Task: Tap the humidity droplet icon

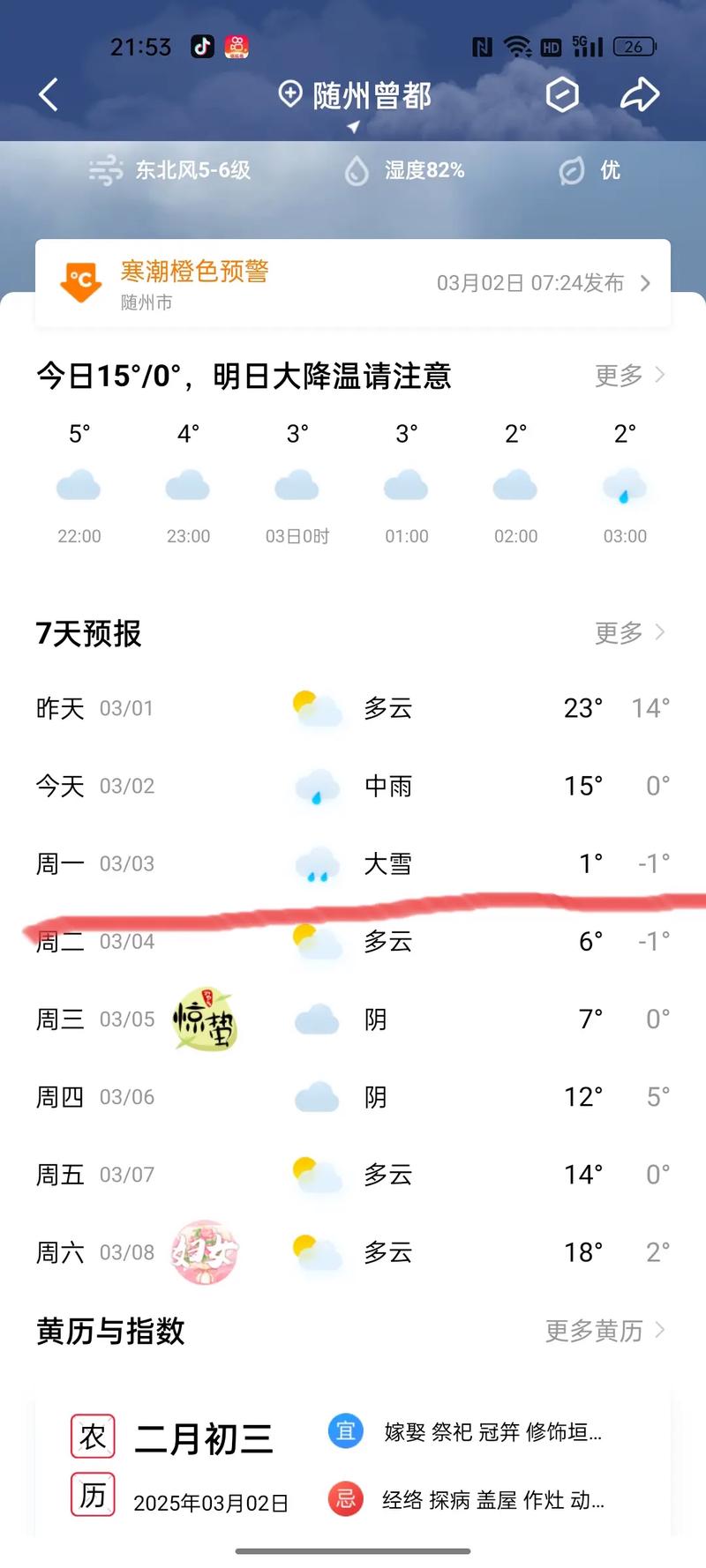Action: 358,170
